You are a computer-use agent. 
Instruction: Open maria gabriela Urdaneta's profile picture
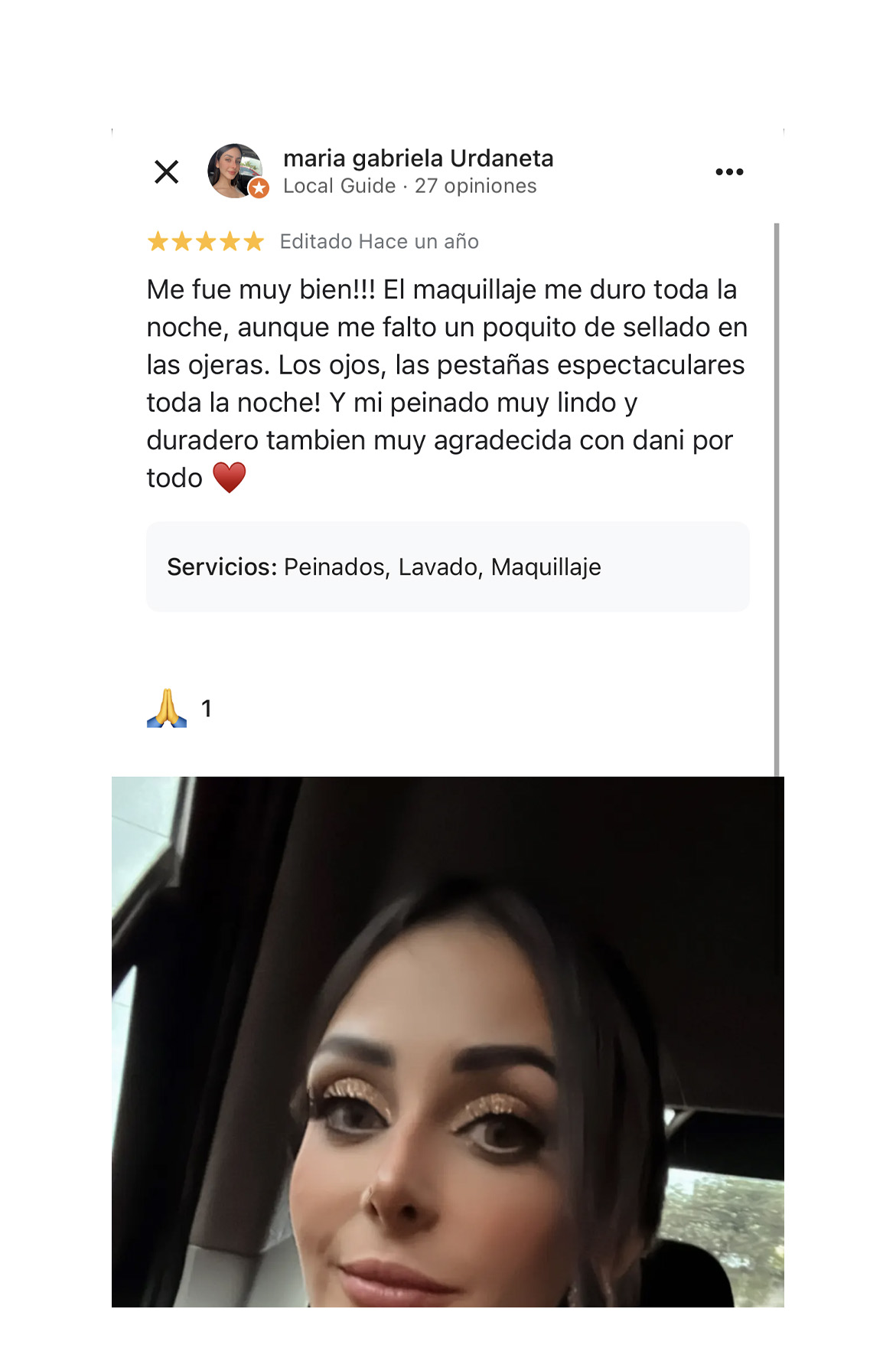point(236,171)
